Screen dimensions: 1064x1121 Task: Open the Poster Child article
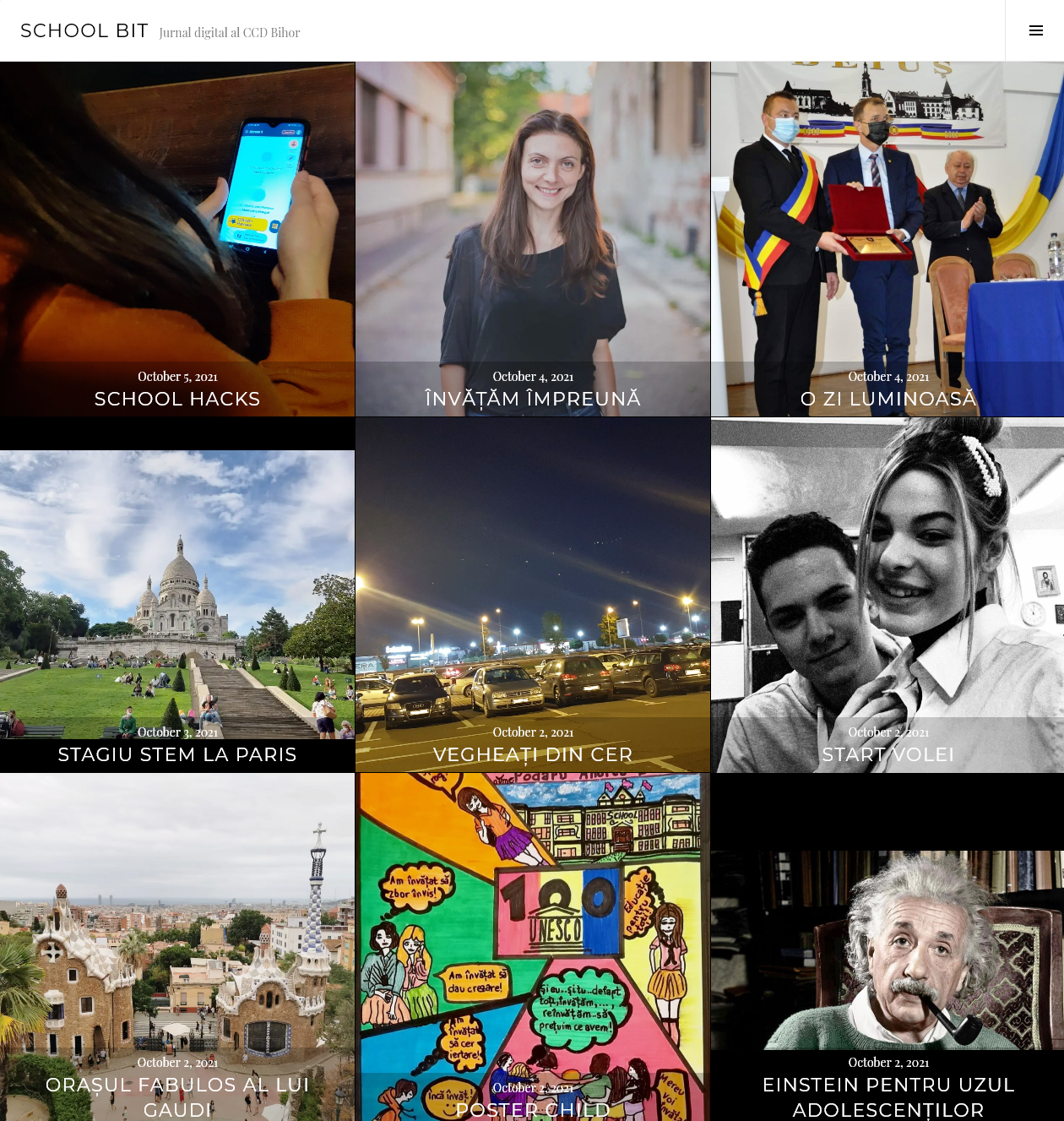(x=533, y=1109)
